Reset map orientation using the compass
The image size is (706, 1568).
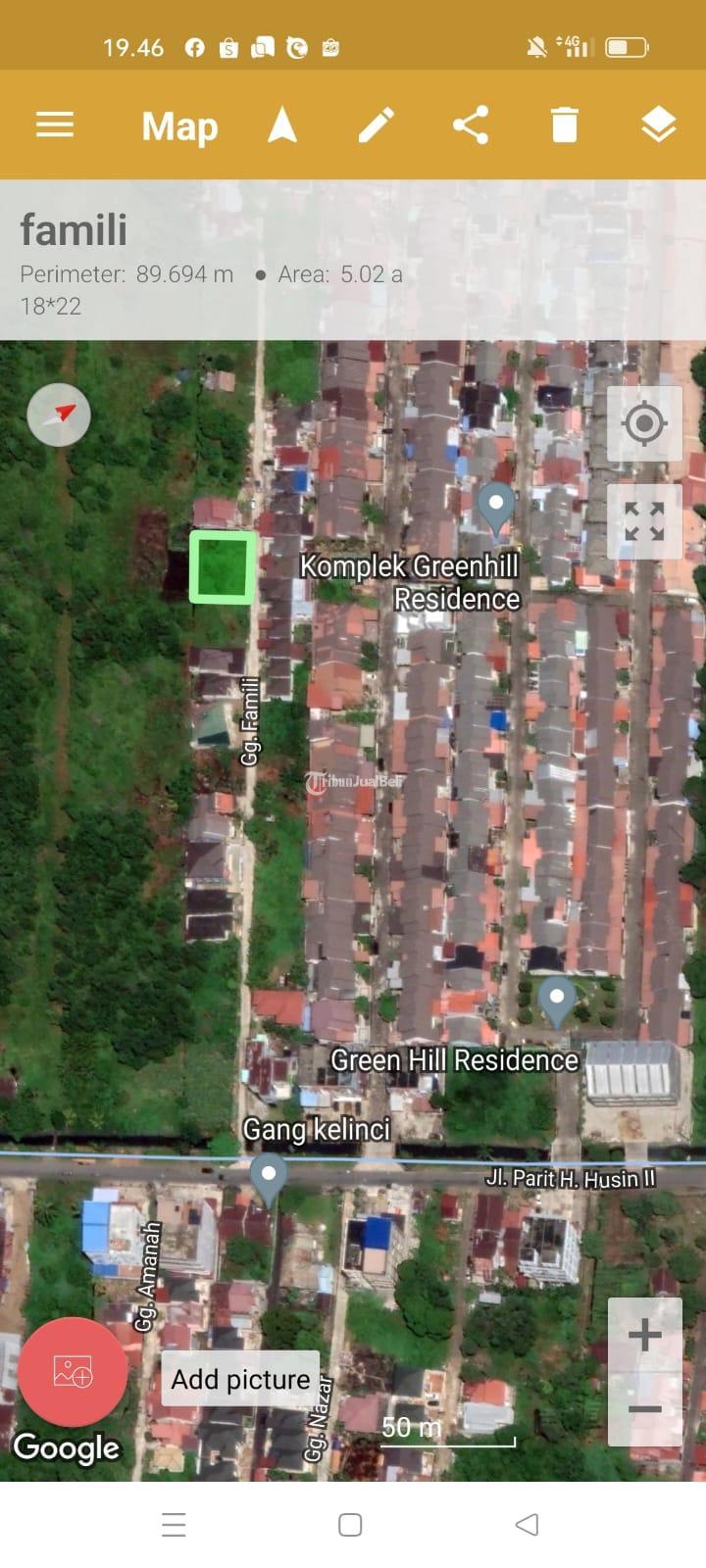(59, 415)
